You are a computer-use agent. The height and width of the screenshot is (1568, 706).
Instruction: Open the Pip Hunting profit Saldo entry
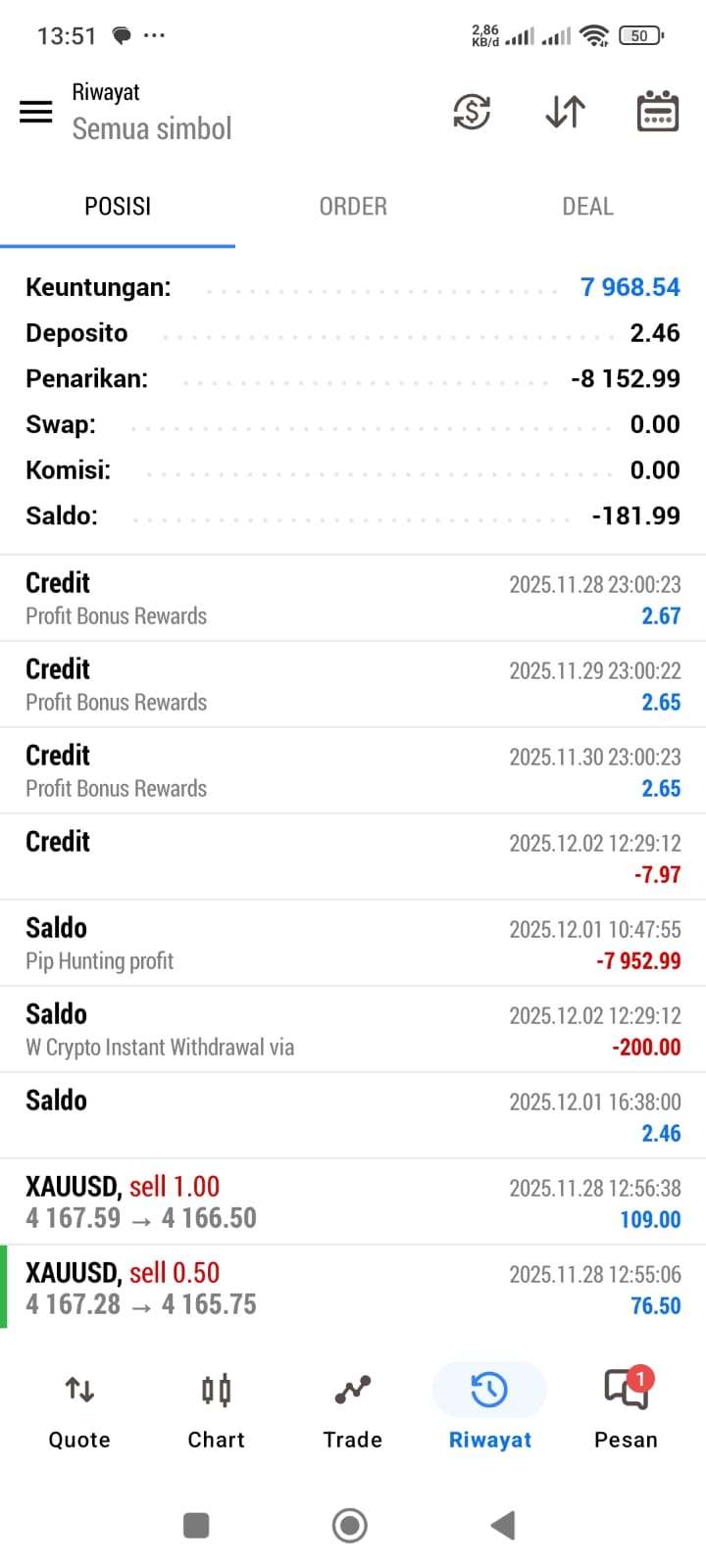[353, 943]
